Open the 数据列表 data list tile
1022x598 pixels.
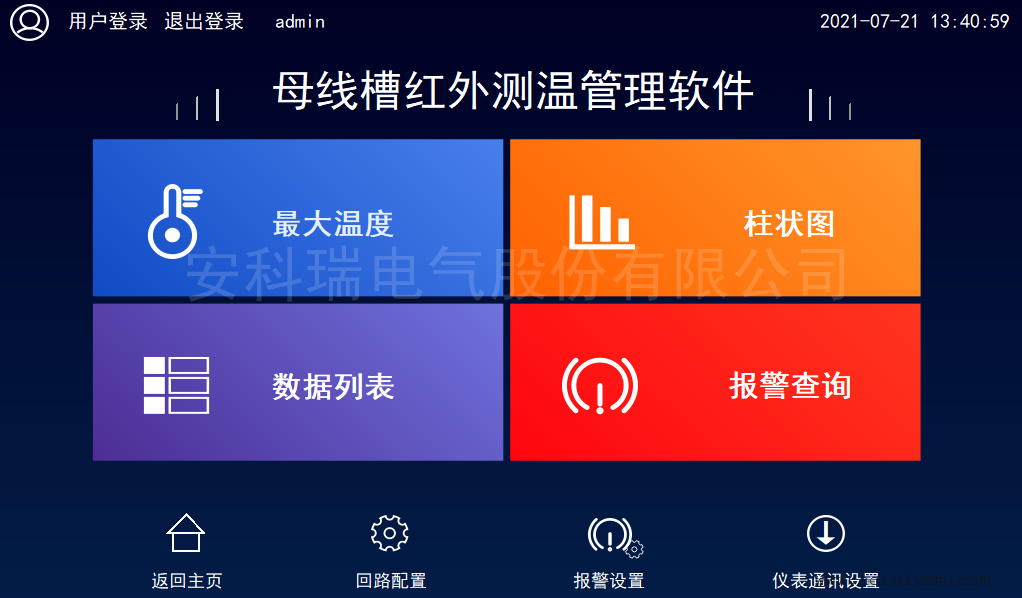coord(297,383)
